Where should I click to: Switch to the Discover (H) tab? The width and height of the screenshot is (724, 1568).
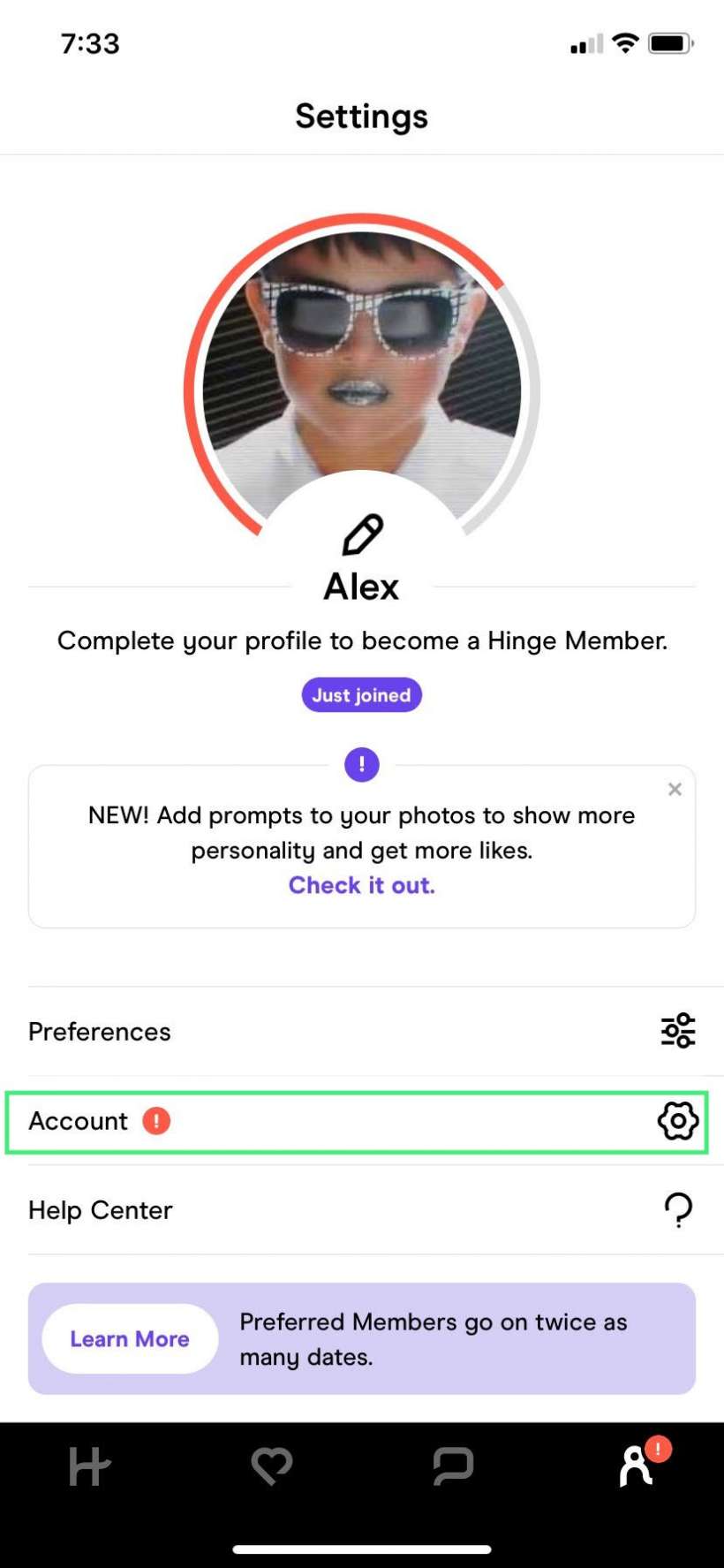[90, 1466]
